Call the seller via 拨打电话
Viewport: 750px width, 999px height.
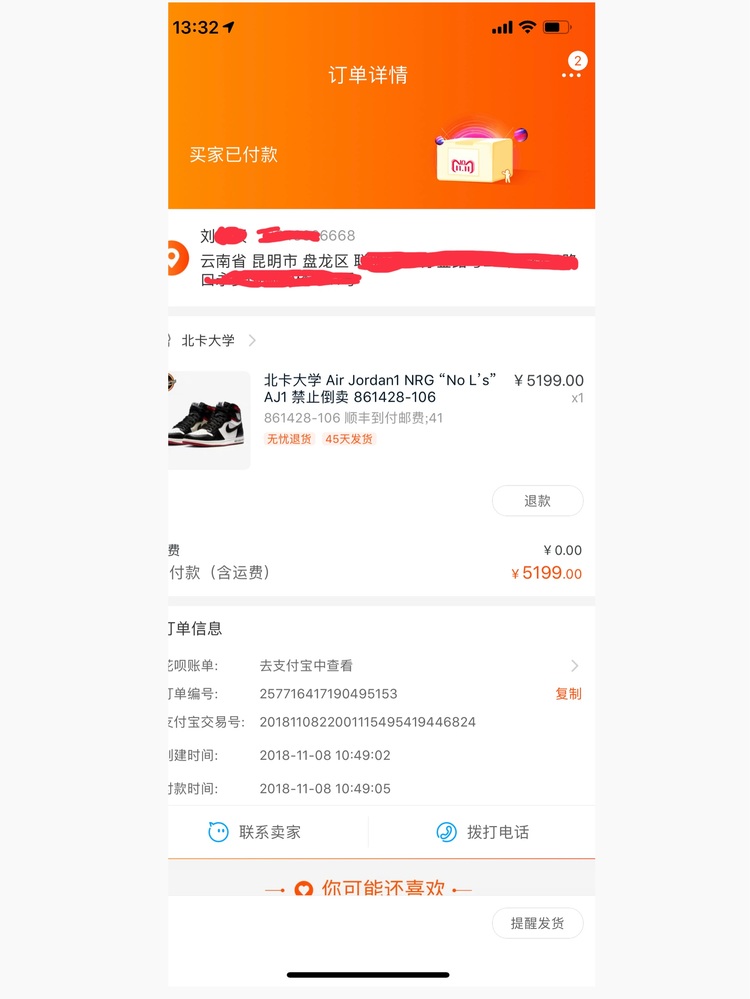[482, 832]
